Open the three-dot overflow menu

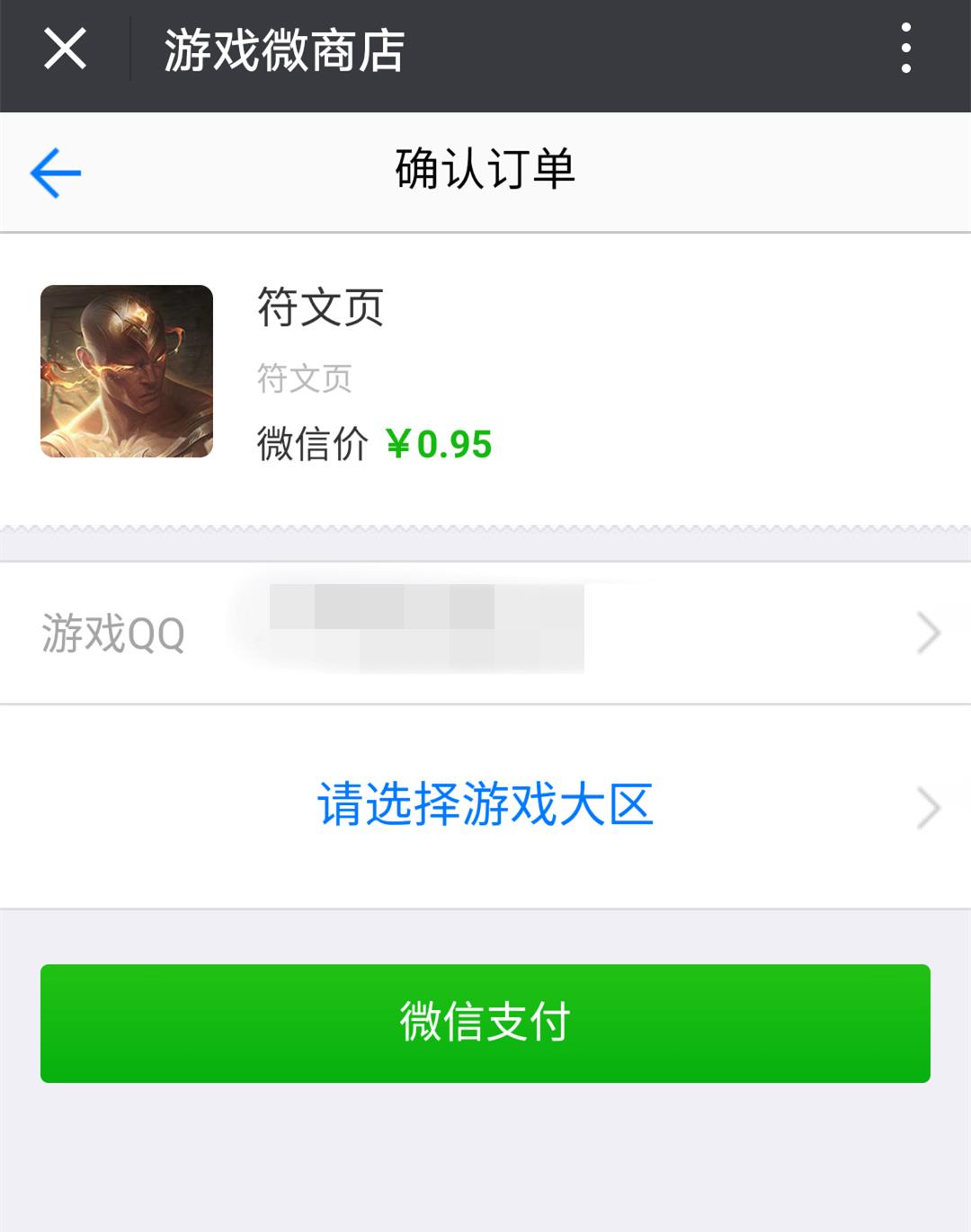pos(905,49)
